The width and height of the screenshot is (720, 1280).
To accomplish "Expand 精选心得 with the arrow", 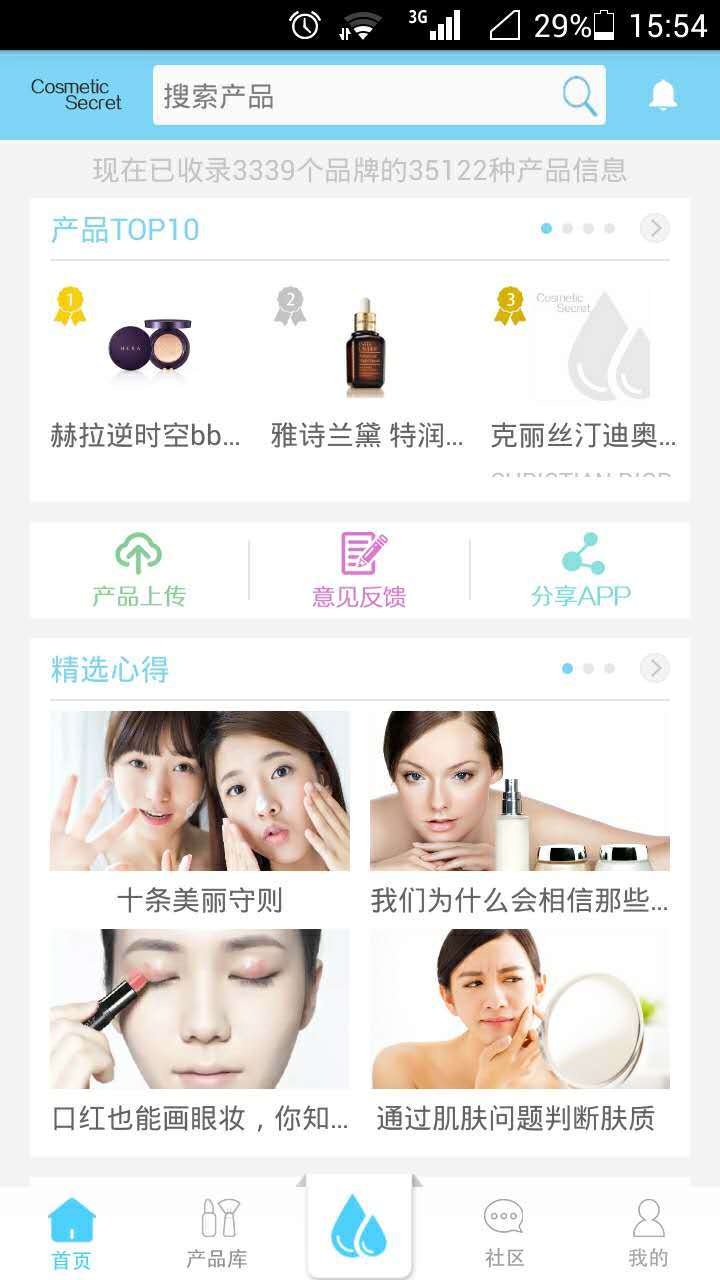I will pyautogui.click(x=655, y=668).
